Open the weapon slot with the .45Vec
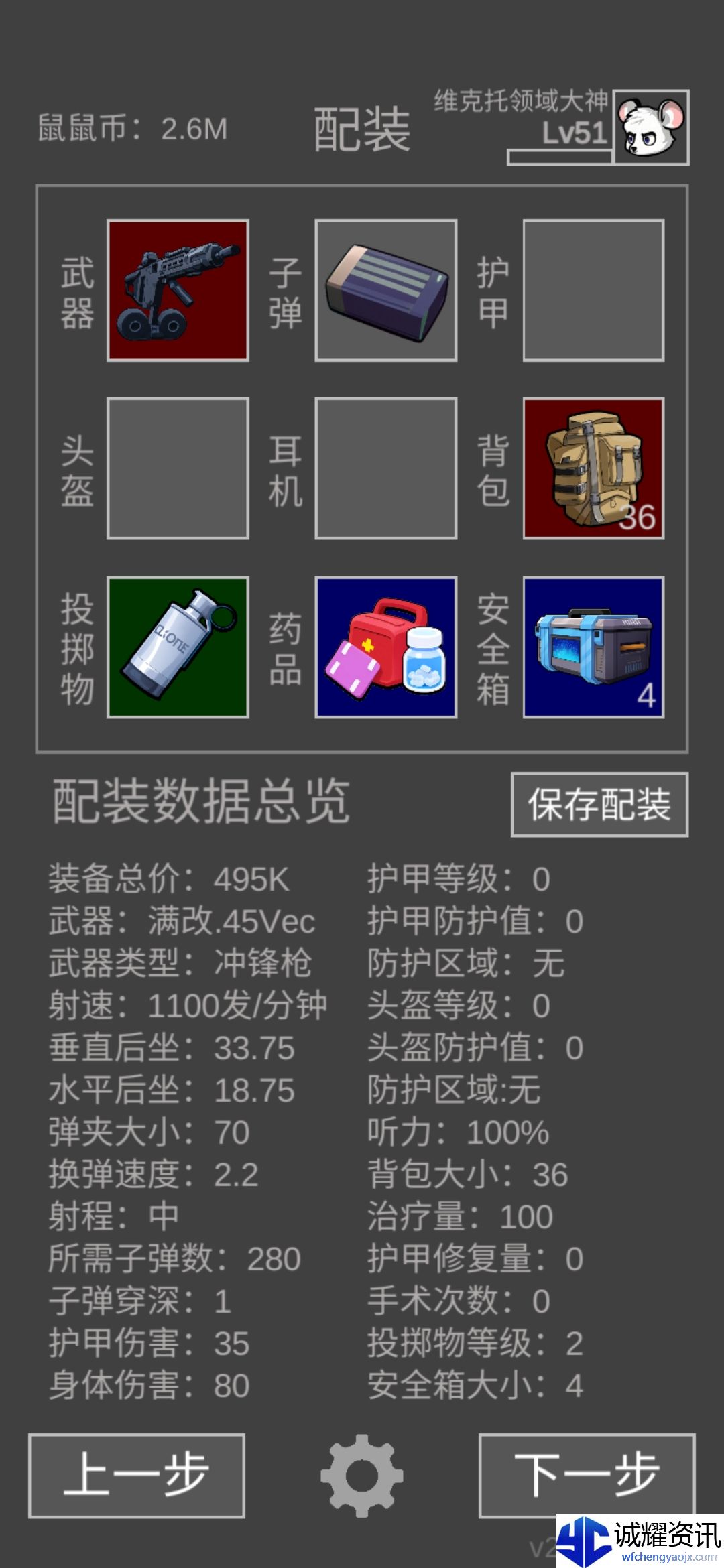This screenshot has width=724, height=1568. (178, 291)
